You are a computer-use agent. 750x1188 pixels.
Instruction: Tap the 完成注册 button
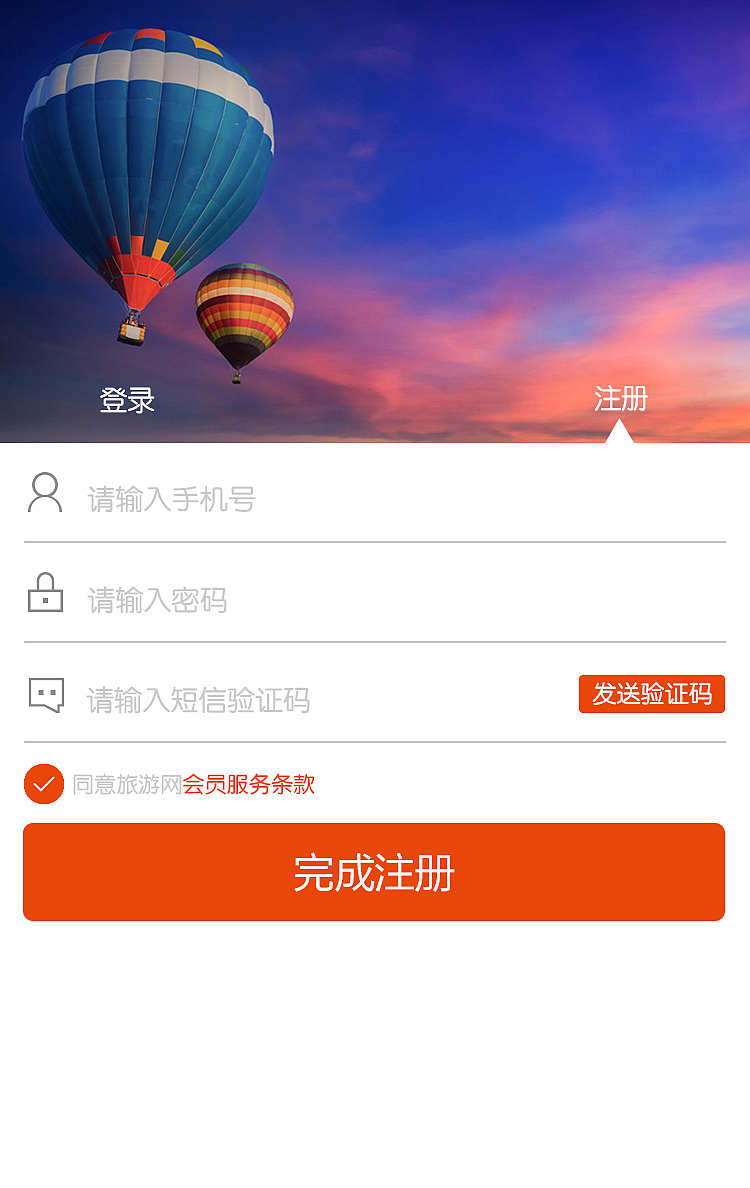(x=374, y=872)
